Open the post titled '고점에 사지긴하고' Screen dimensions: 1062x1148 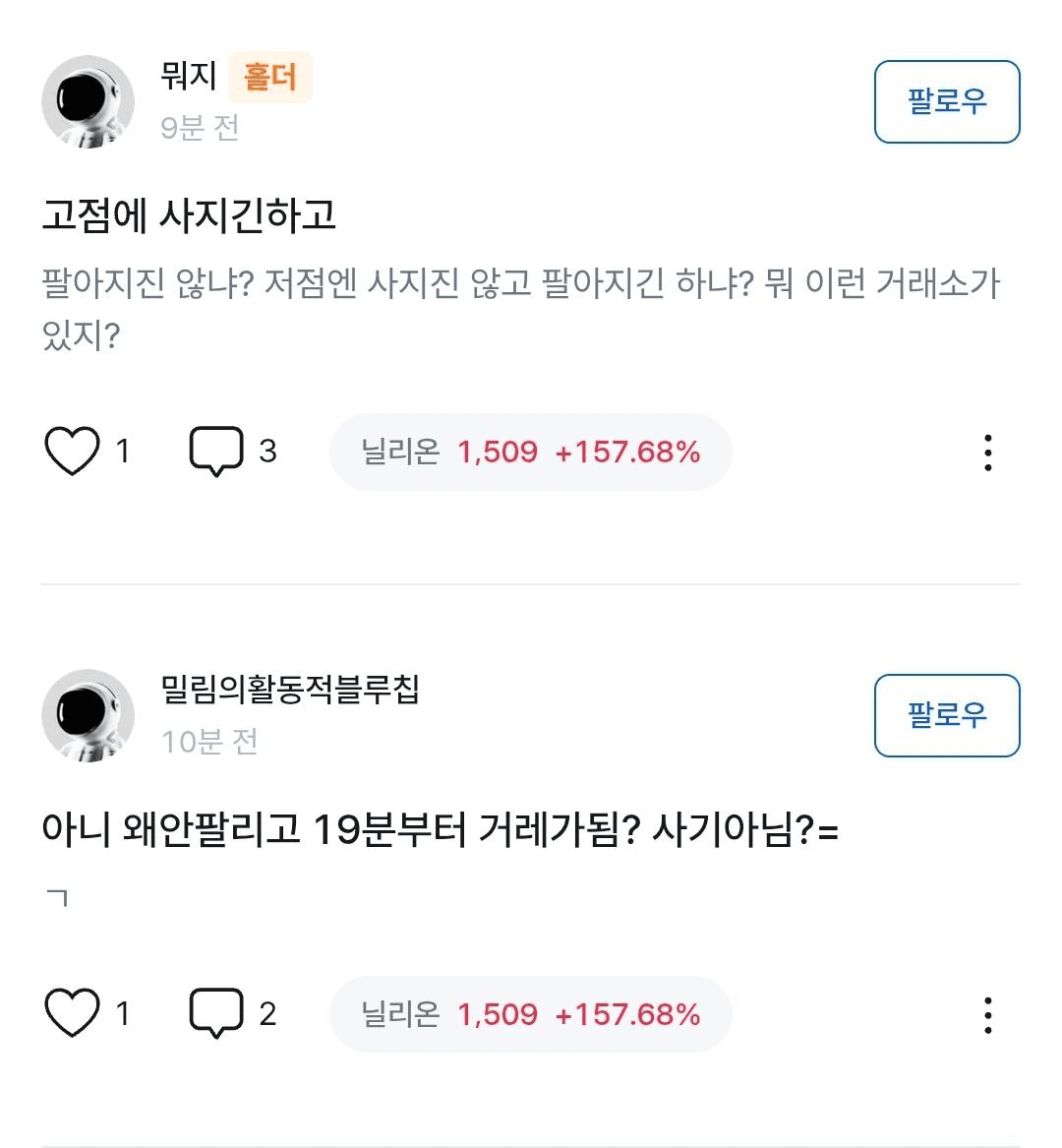click(x=189, y=215)
